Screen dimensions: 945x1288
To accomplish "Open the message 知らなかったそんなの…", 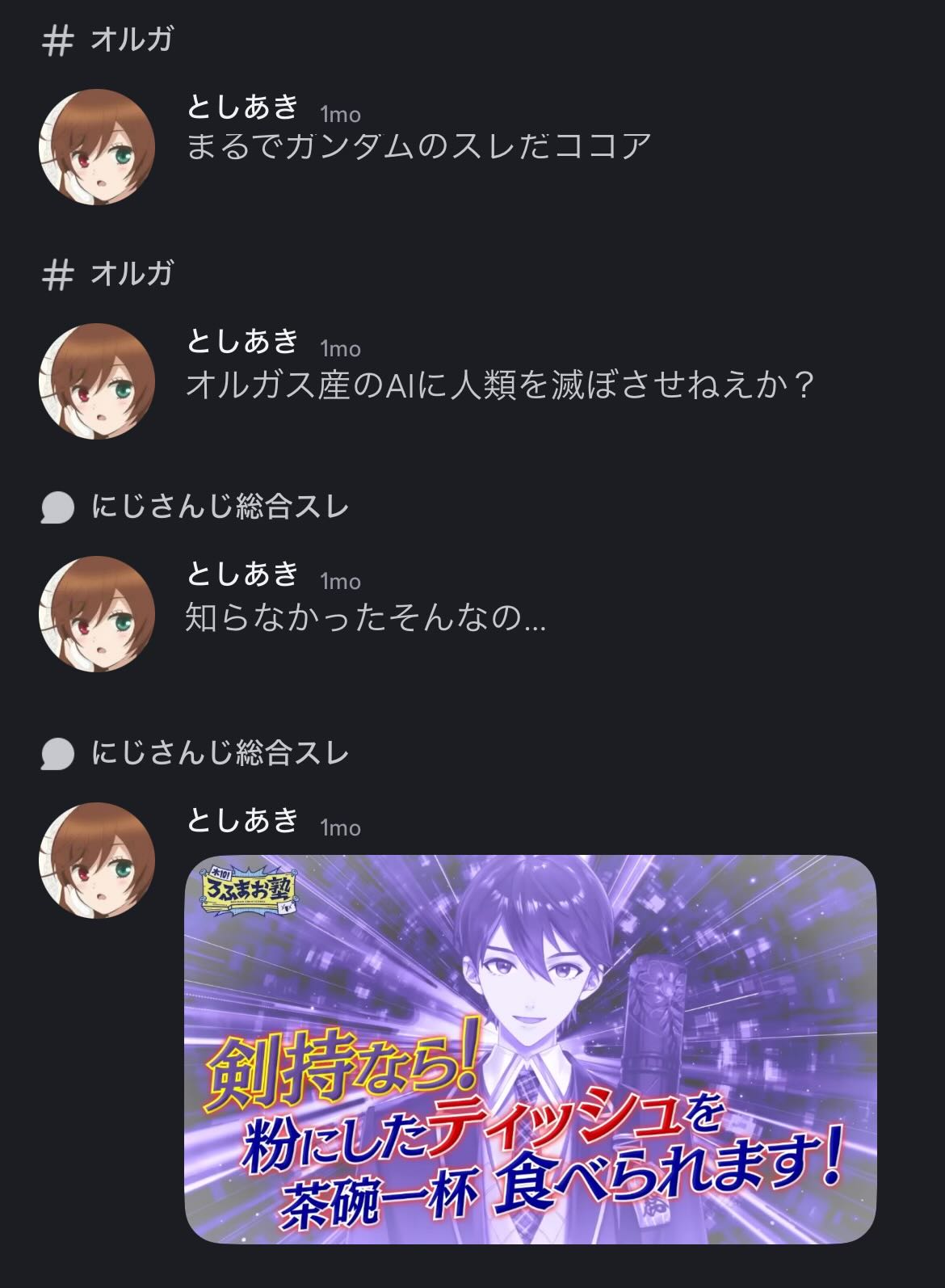I will pyautogui.click(x=365, y=619).
